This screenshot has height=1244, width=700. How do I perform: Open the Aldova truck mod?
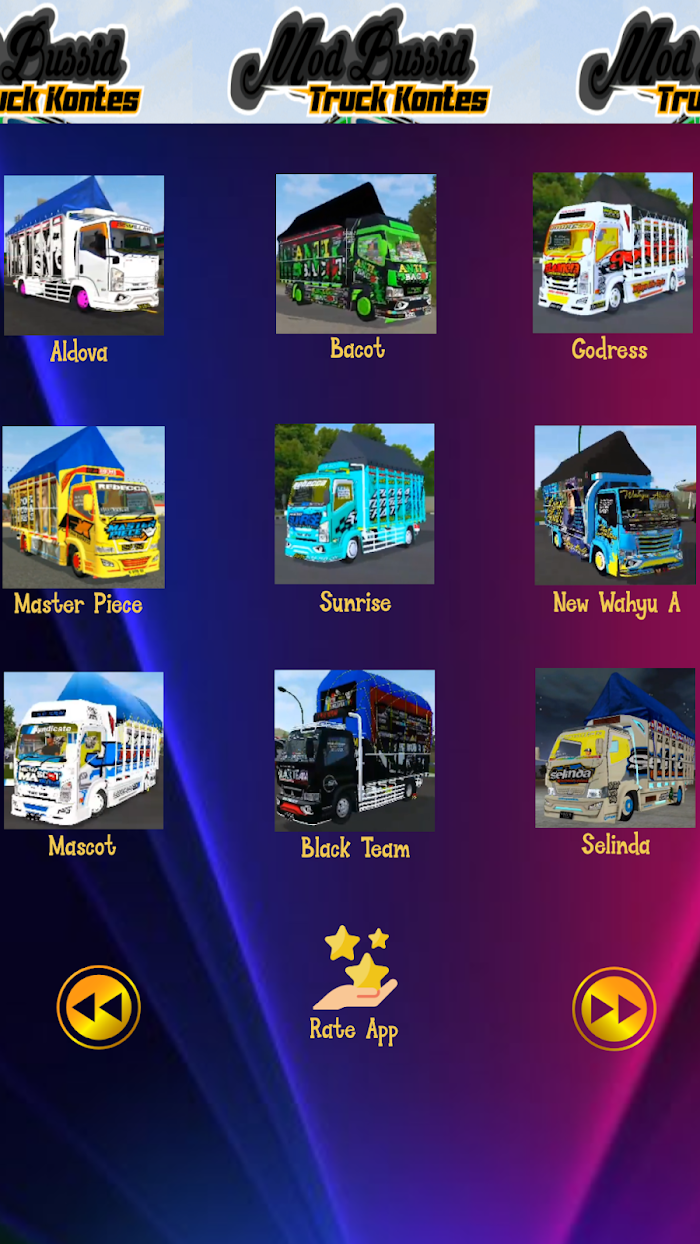point(84,255)
